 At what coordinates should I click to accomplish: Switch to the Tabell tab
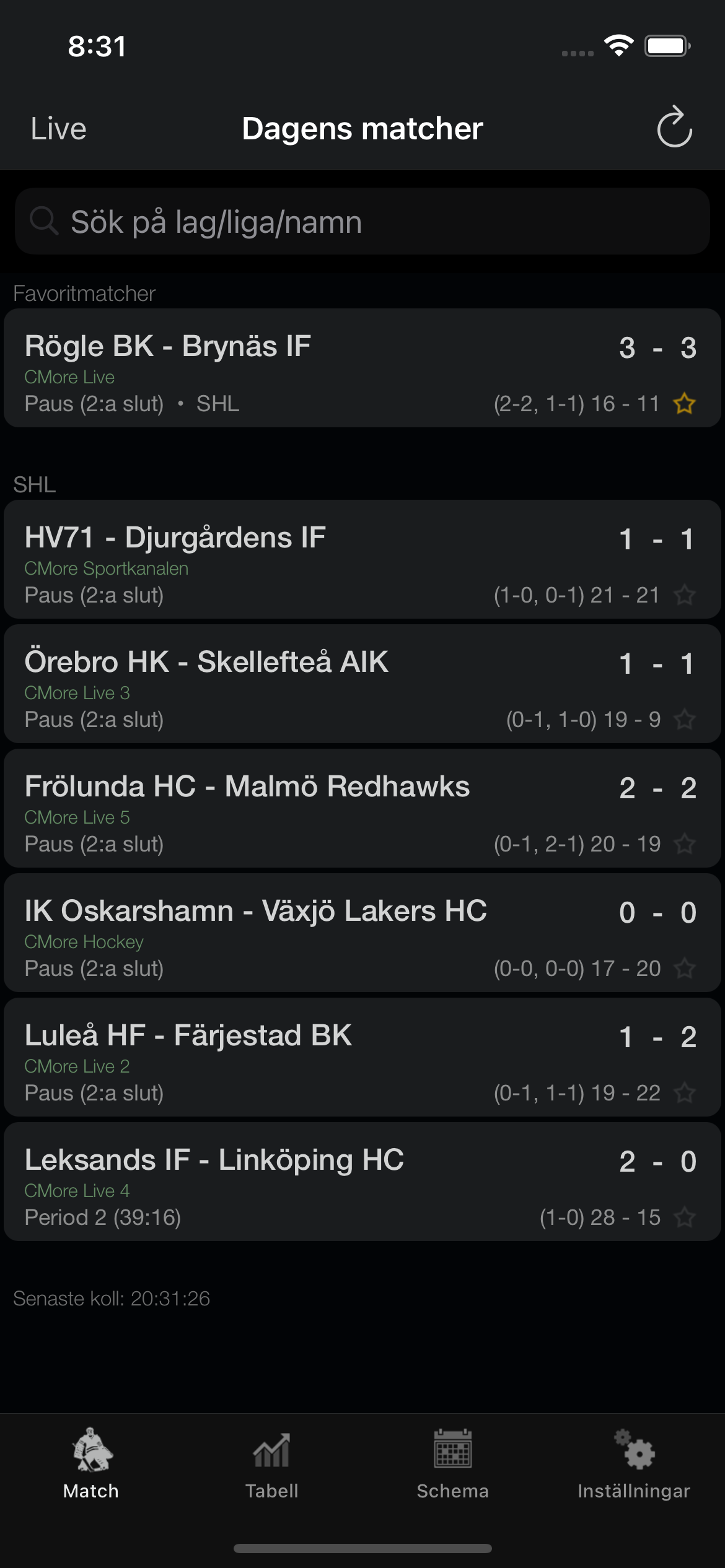(271, 1465)
